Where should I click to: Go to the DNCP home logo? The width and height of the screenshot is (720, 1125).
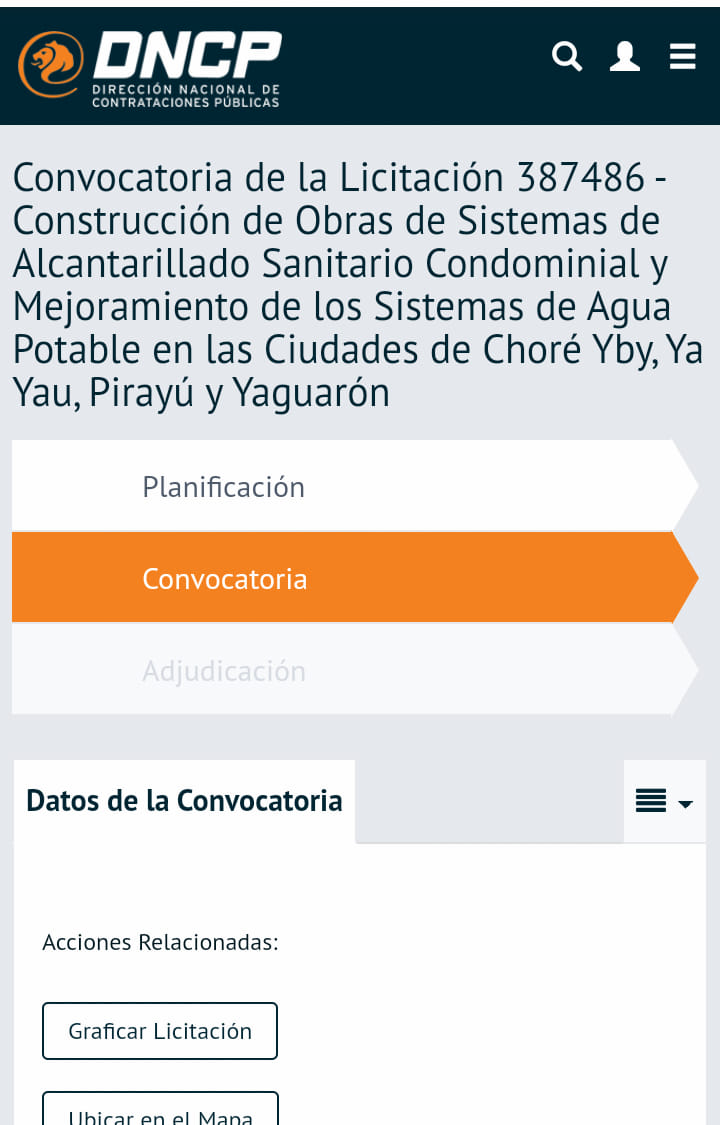150,66
